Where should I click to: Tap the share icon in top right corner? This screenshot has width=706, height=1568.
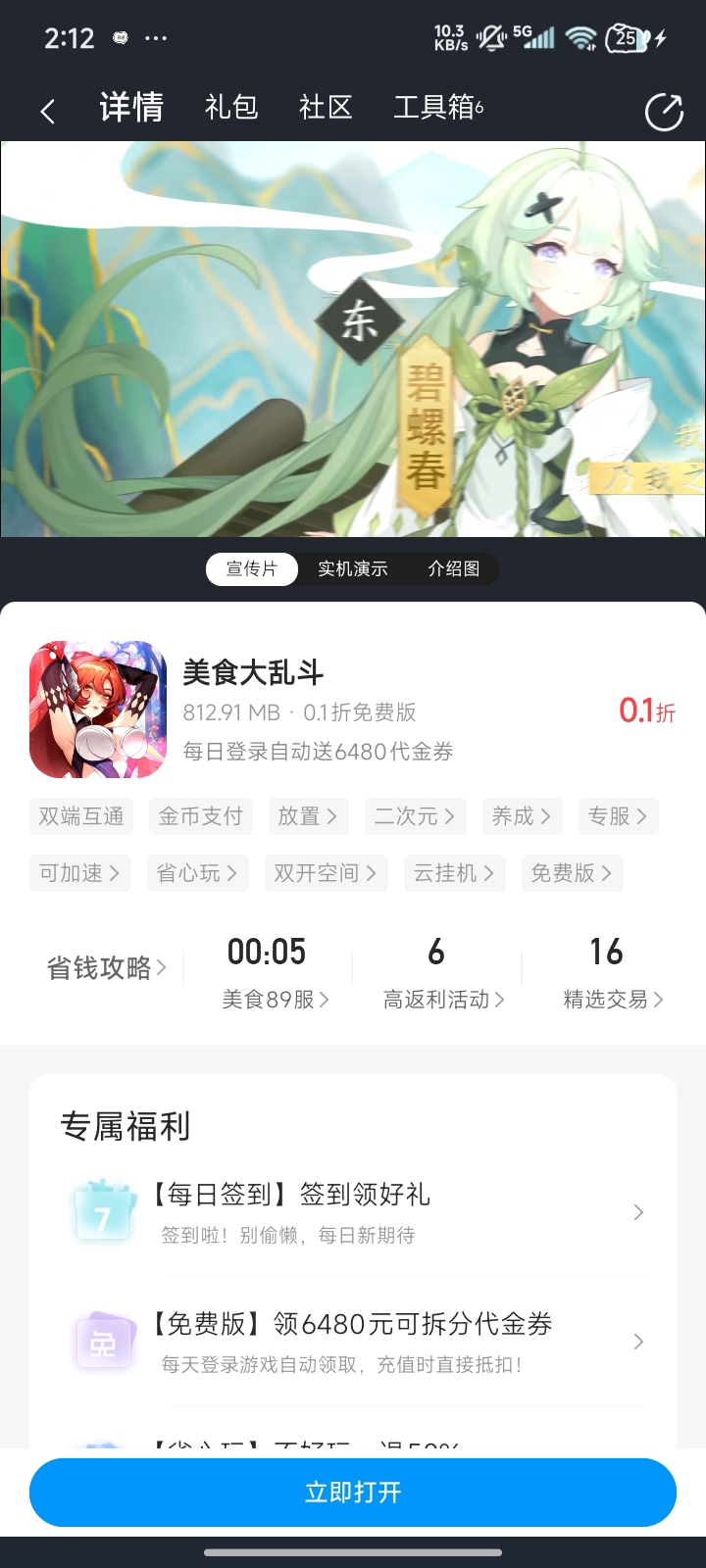[x=664, y=111]
